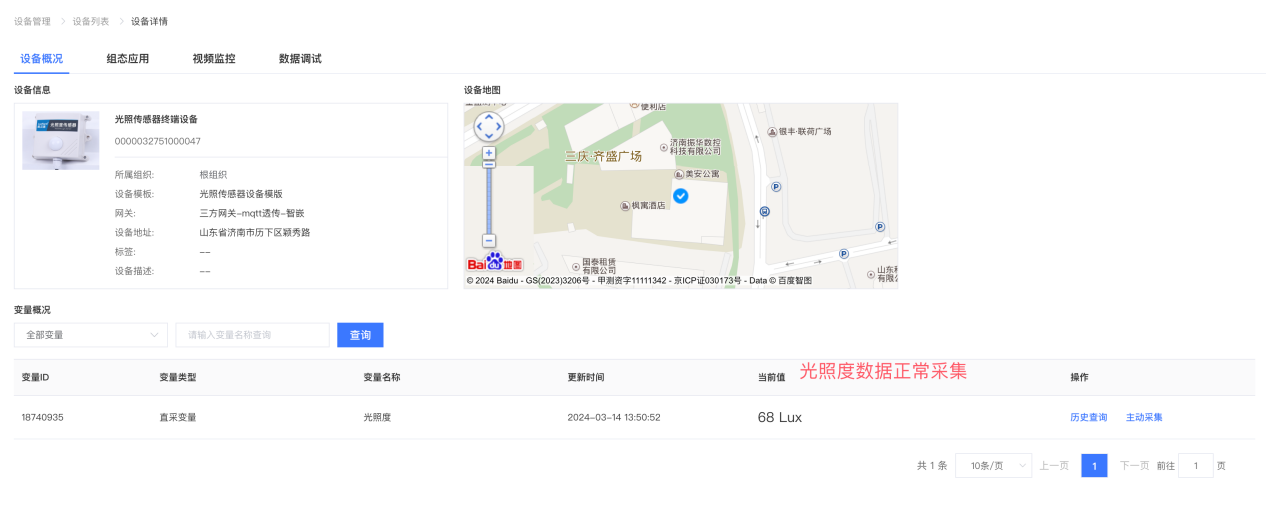This screenshot has height=526, width=1266.
Task: Select the 设备概况 tab
Action: 42,59
